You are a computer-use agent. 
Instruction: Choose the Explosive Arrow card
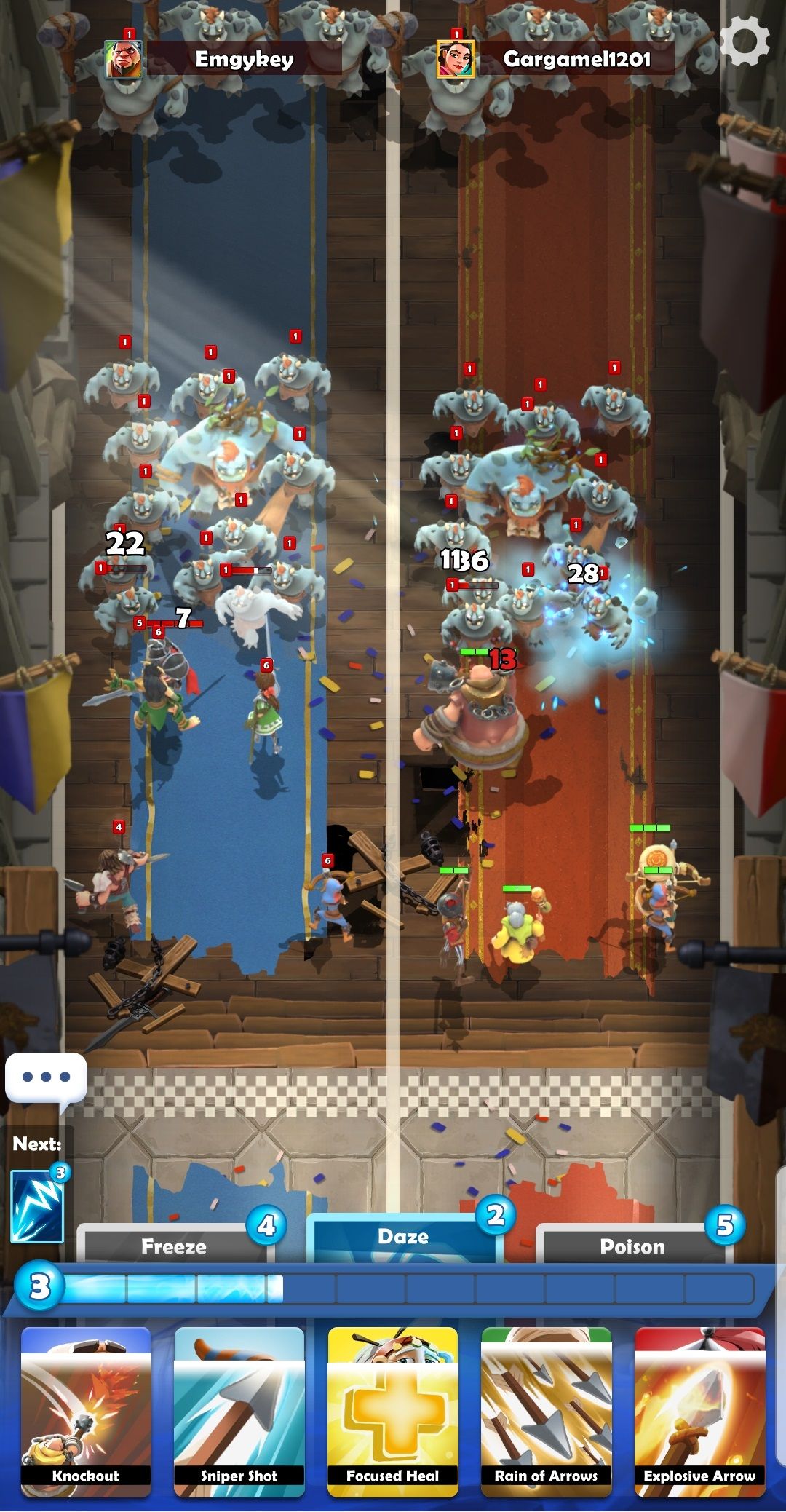(x=700, y=1412)
